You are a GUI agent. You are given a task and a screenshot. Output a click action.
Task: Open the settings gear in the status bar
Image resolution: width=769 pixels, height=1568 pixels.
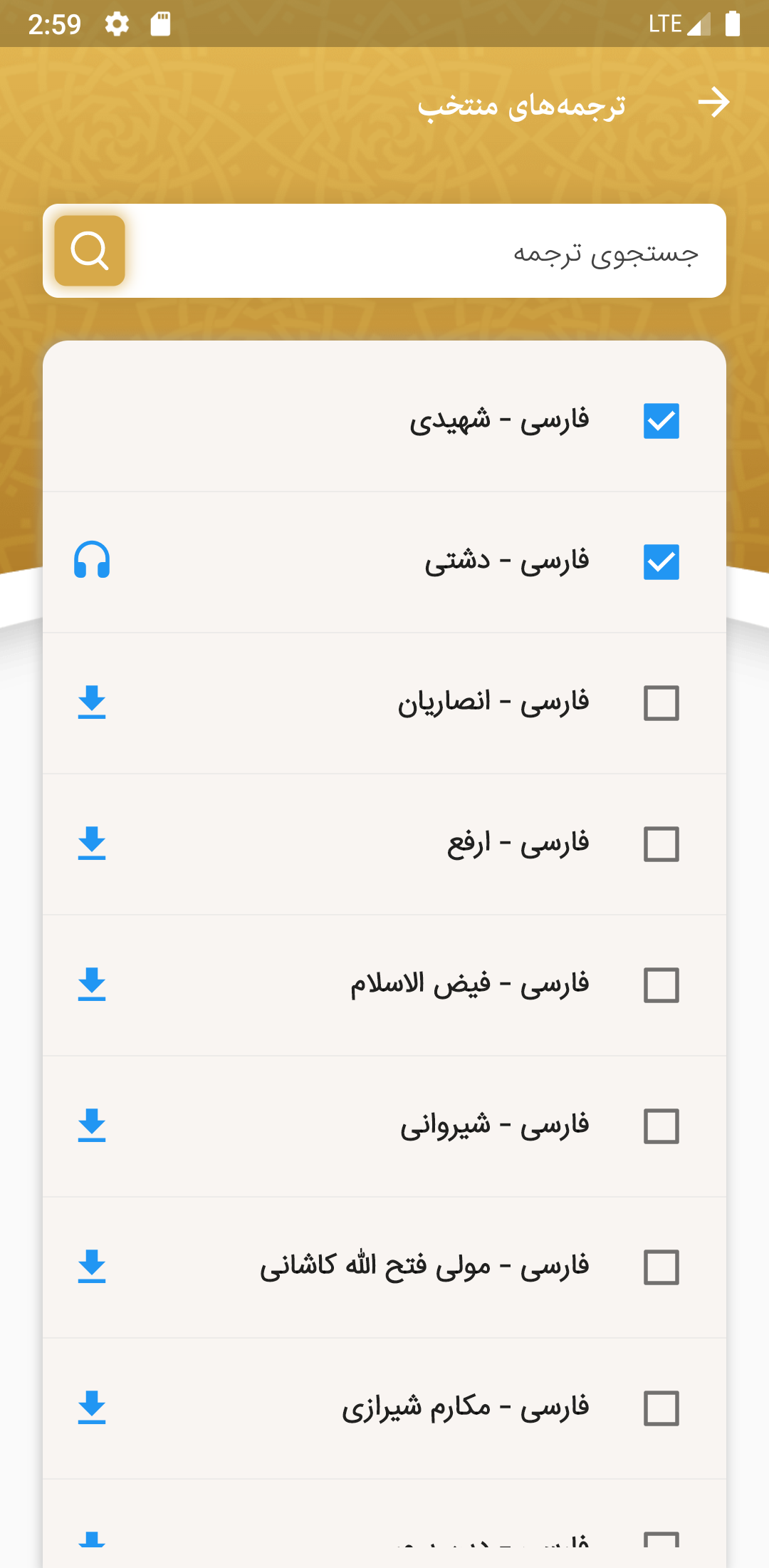[x=116, y=24]
